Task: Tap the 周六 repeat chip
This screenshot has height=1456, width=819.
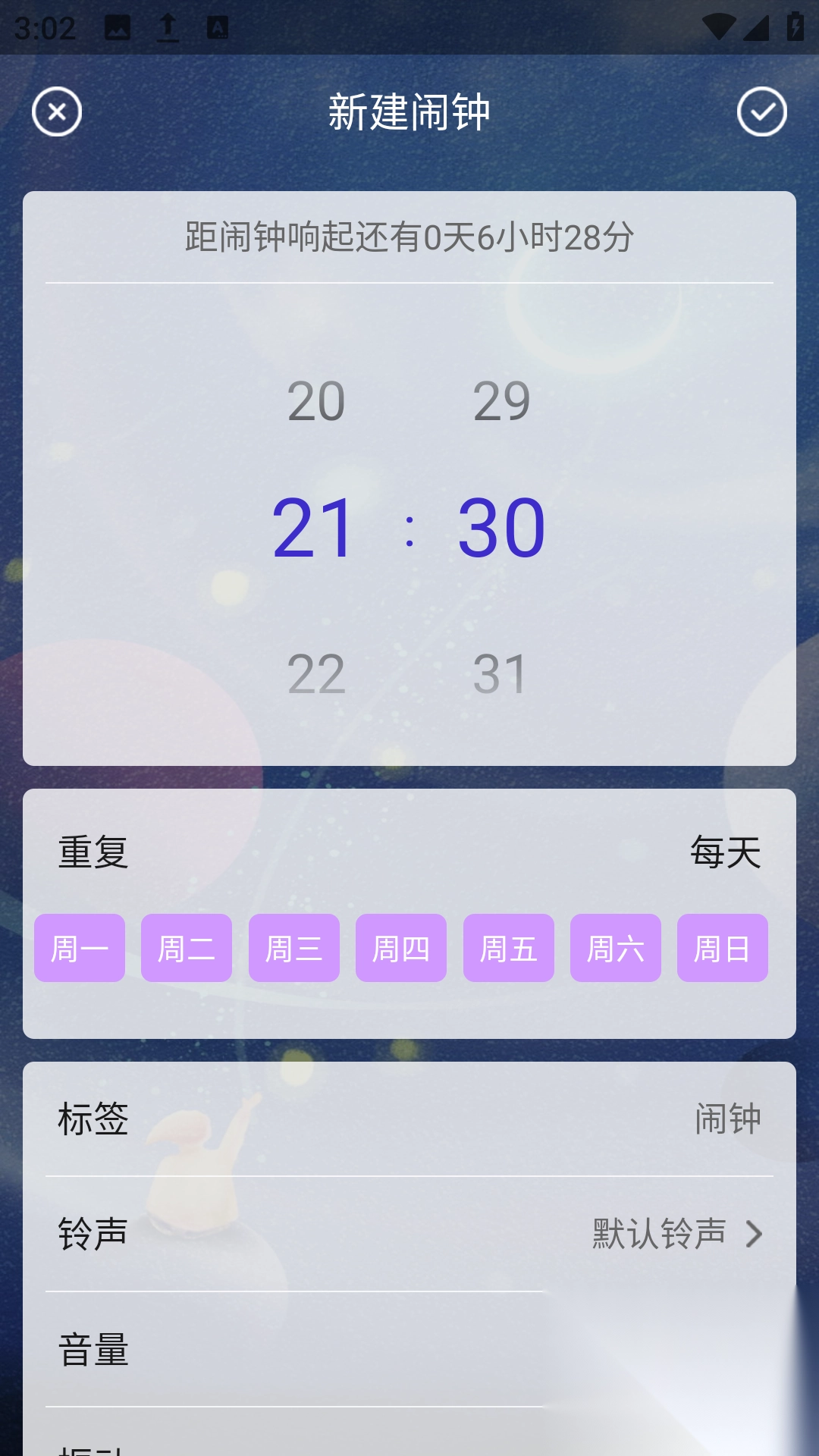Action: pos(616,948)
